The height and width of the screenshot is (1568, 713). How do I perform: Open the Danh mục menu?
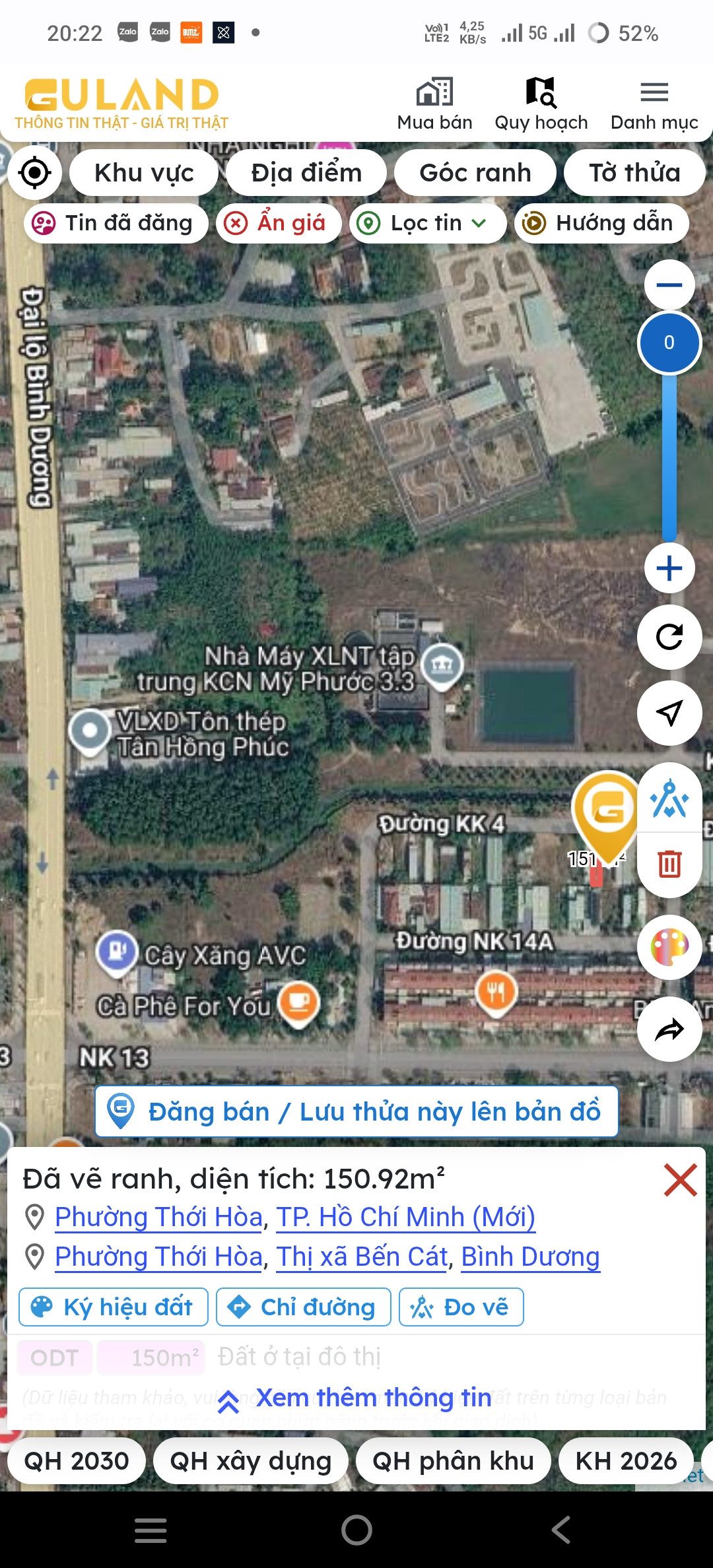tap(654, 104)
